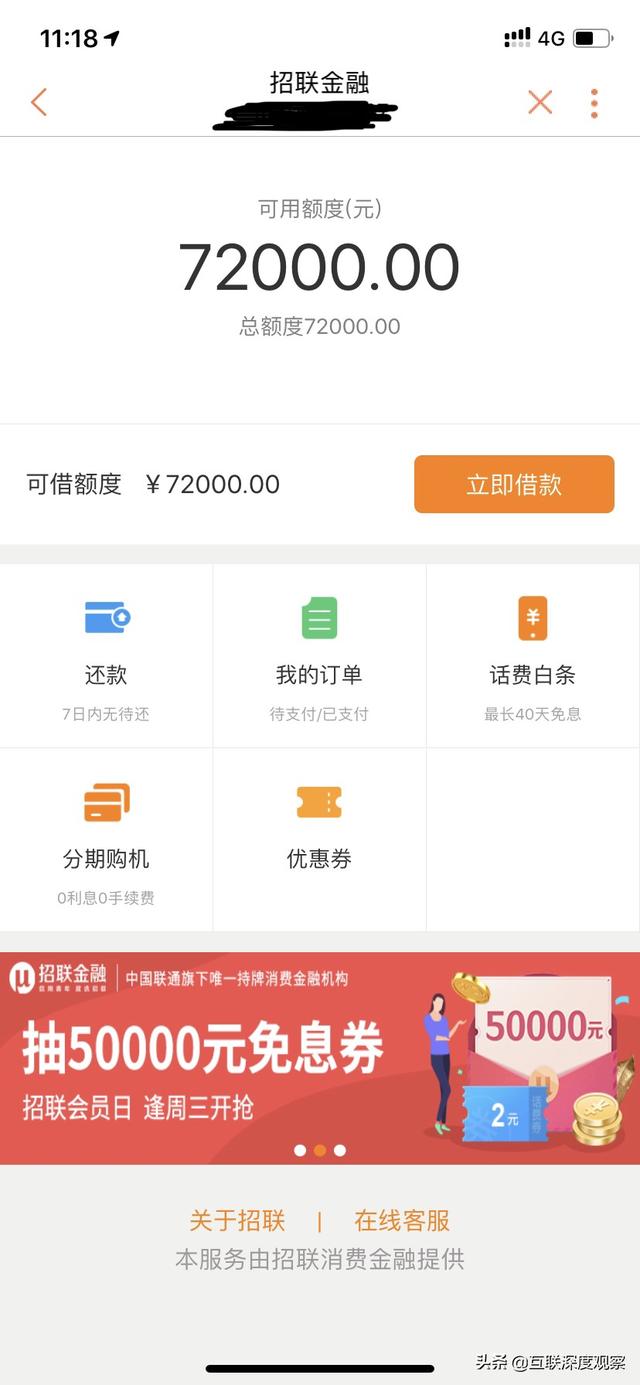Viewport: 640px width, 1385px height.
Task: Go back using the top-left arrow
Action: (39, 102)
